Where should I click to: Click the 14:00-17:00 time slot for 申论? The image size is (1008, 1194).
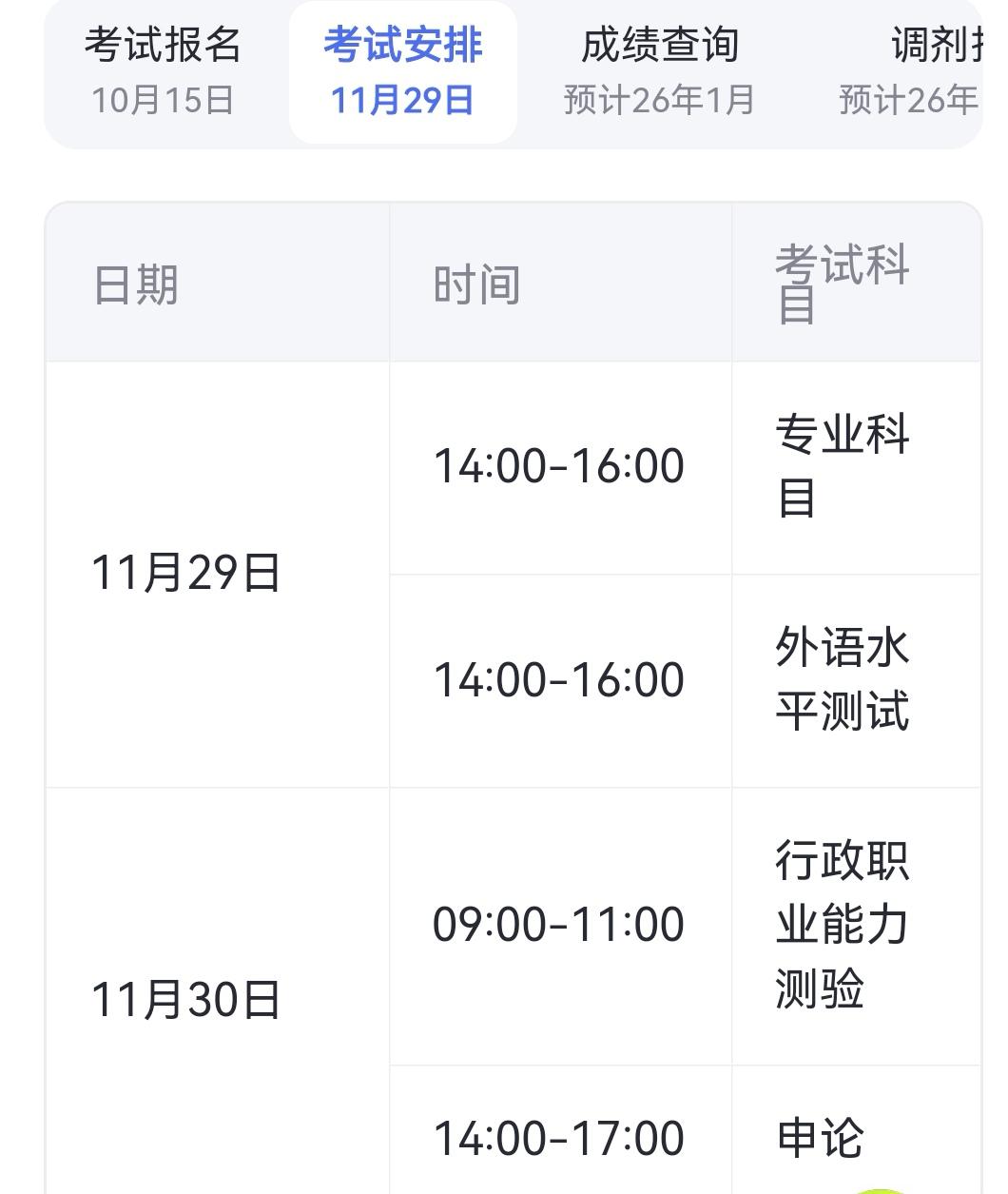(x=559, y=1135)
